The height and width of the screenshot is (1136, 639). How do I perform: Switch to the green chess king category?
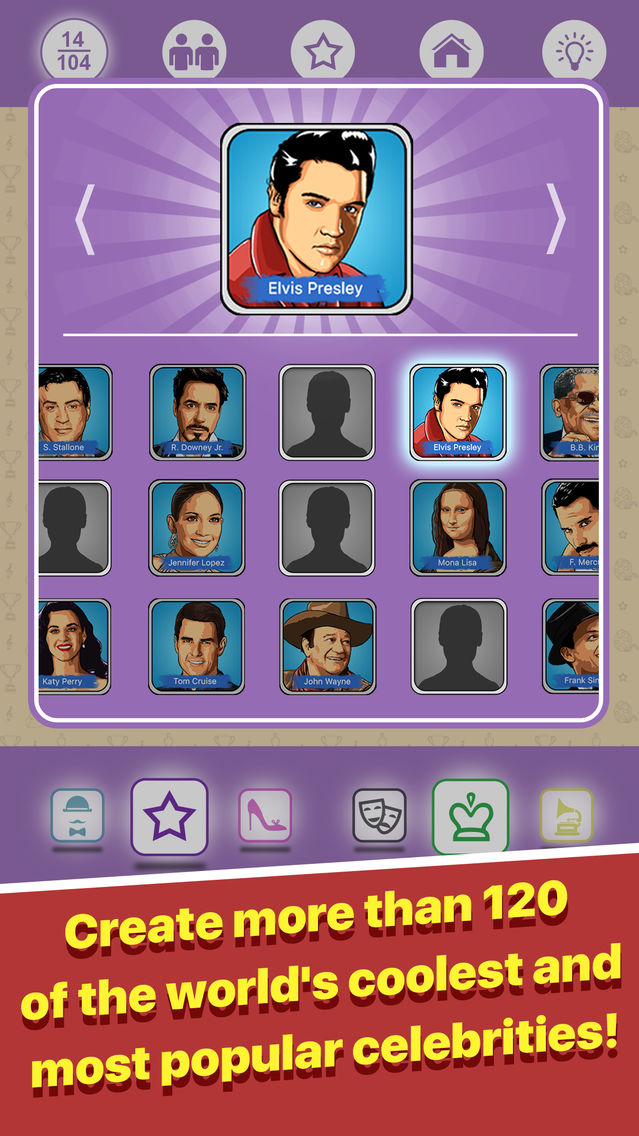pos(470,816)
